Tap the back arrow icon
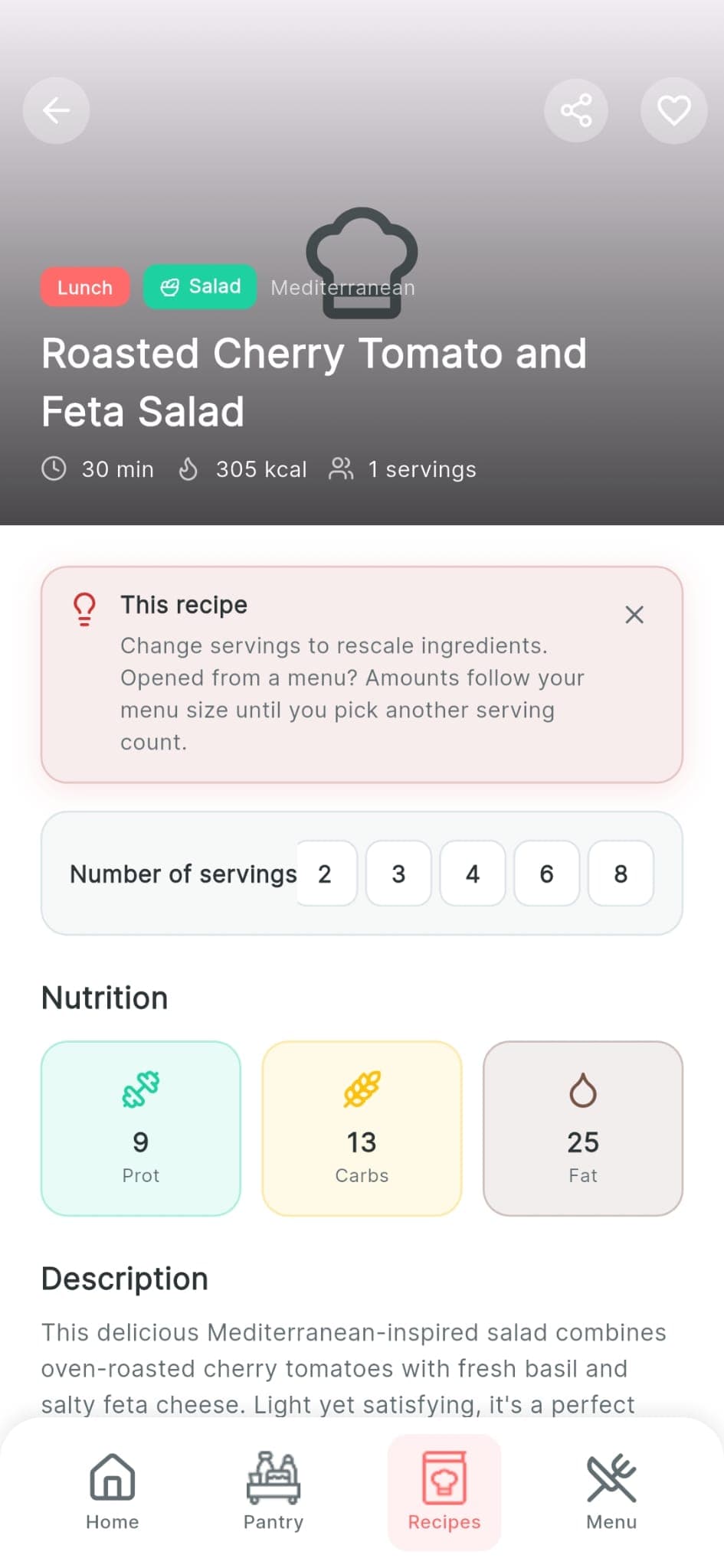Viewport: 724px width, 1568px height. coord(55,110)
